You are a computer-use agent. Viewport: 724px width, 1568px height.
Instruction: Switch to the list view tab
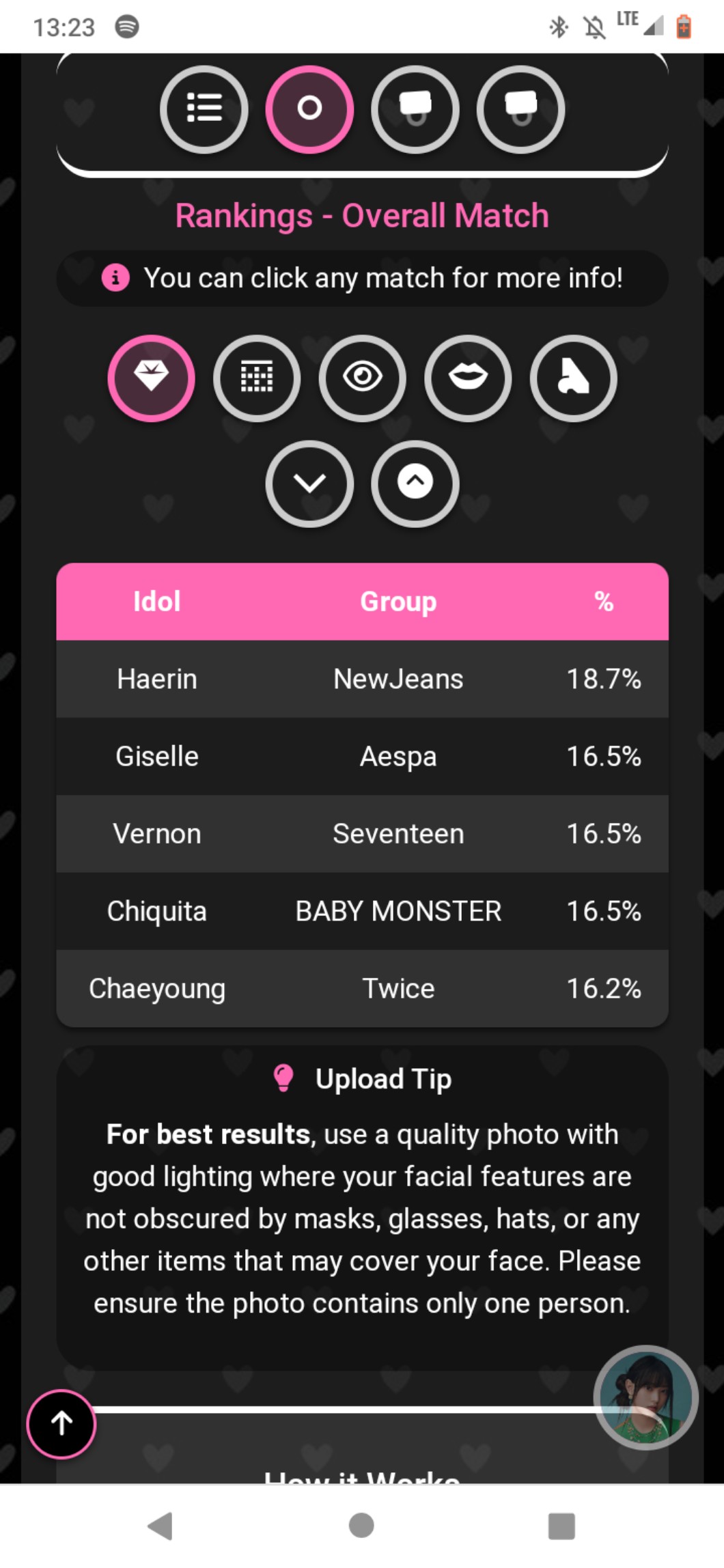(204, 109)
